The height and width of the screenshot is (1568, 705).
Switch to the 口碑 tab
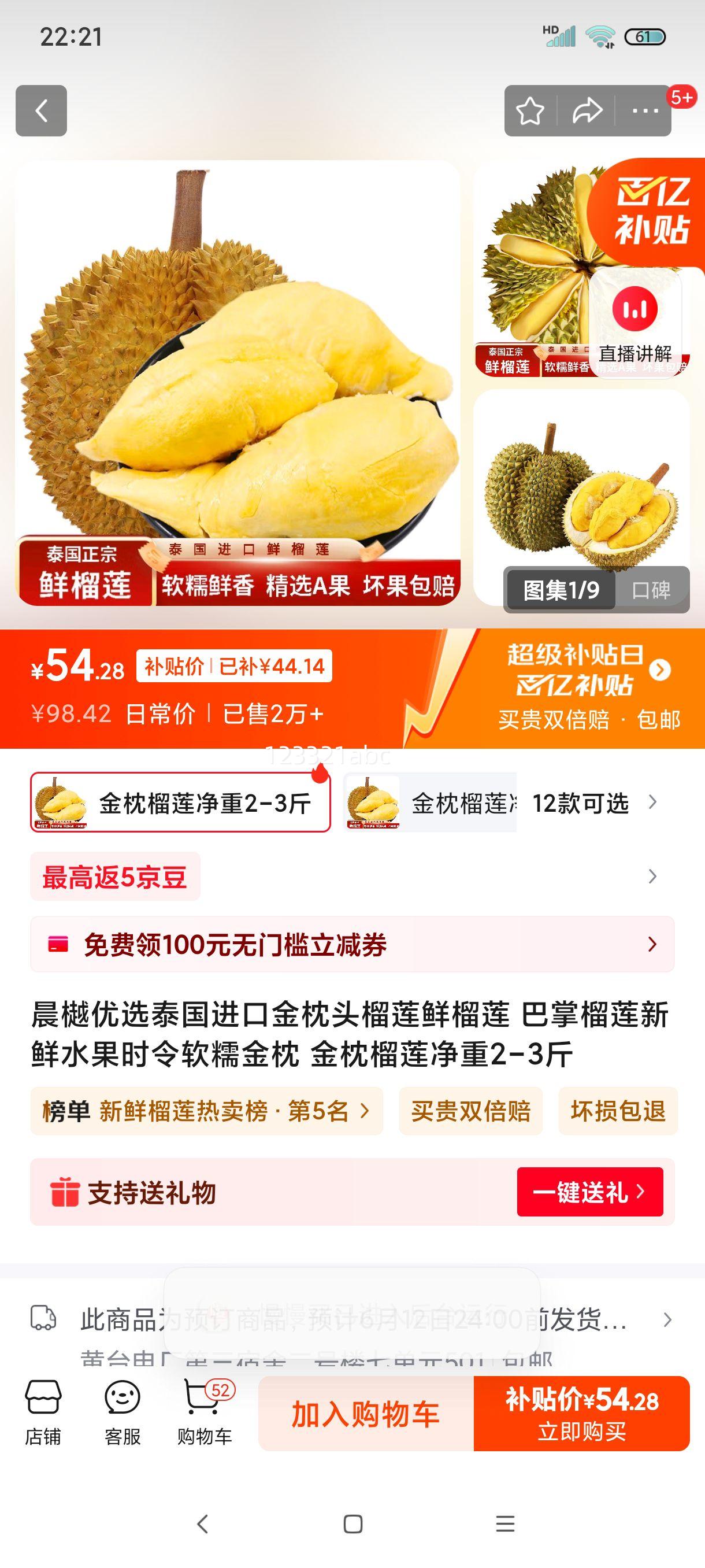click(651, 590)
